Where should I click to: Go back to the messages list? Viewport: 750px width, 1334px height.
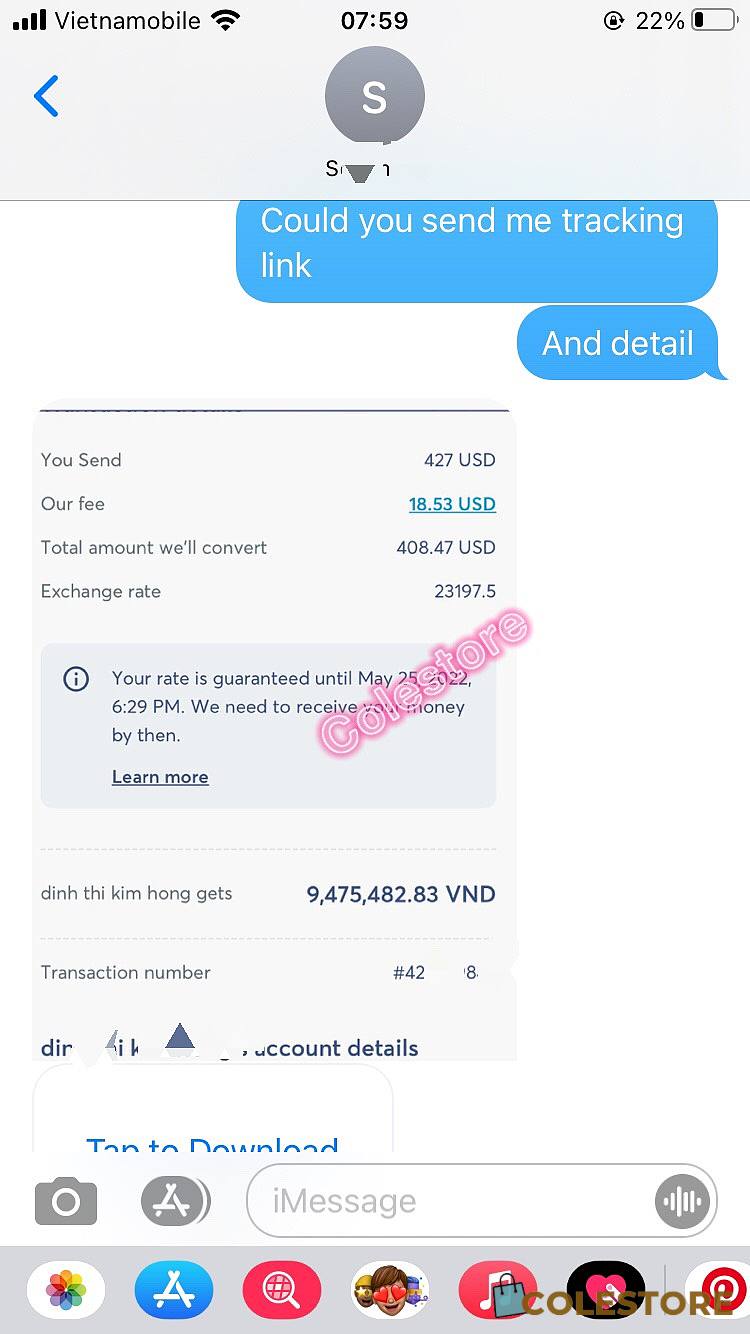46,96
